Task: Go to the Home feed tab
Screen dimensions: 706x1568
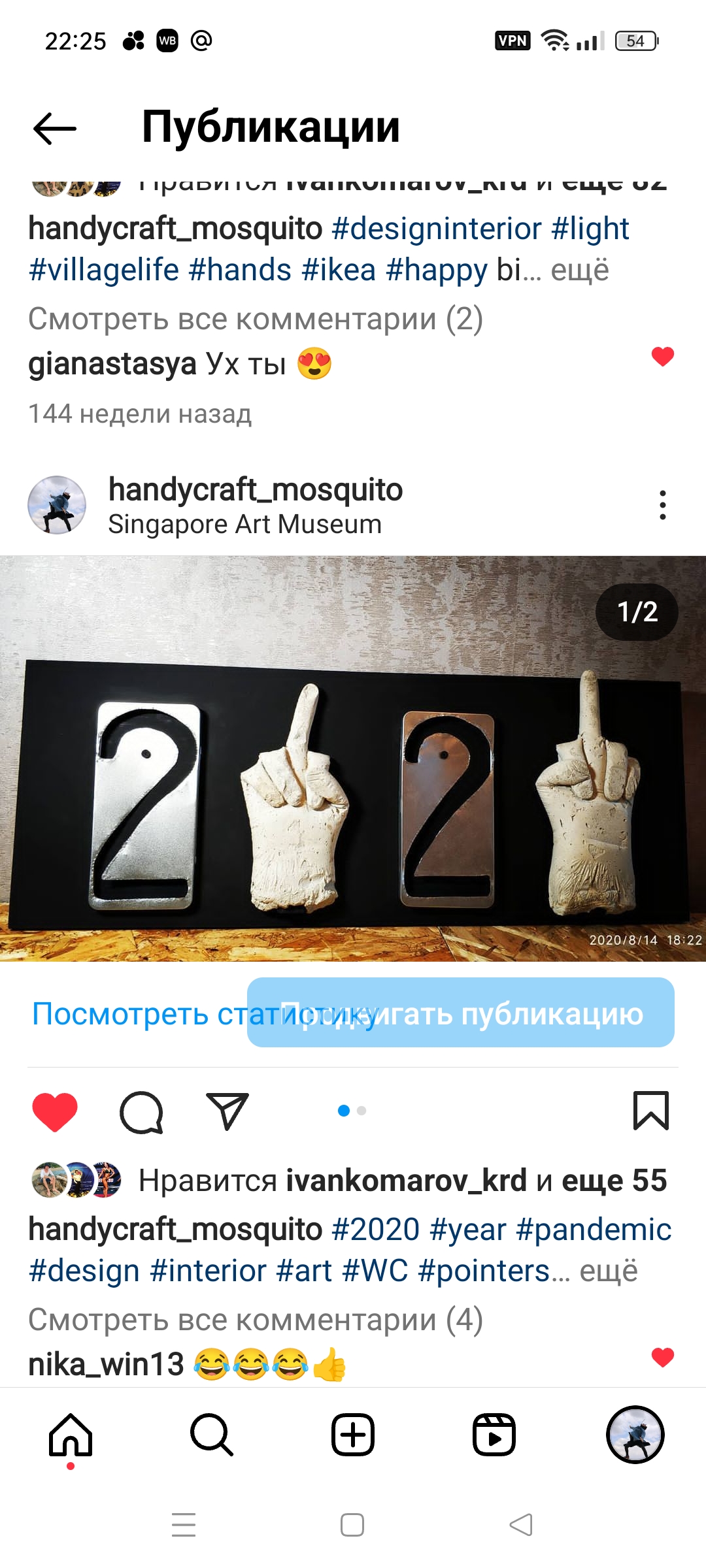Action: click(71, 1435)
